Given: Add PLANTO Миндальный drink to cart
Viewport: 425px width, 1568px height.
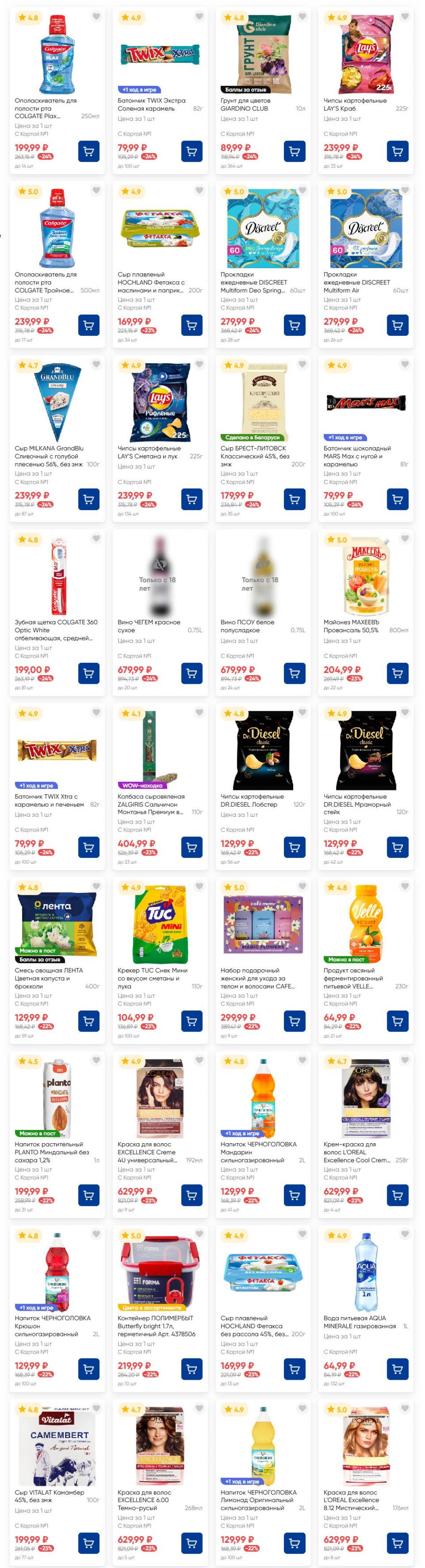Looking at the screenshot, I should tap(88, 1196).
